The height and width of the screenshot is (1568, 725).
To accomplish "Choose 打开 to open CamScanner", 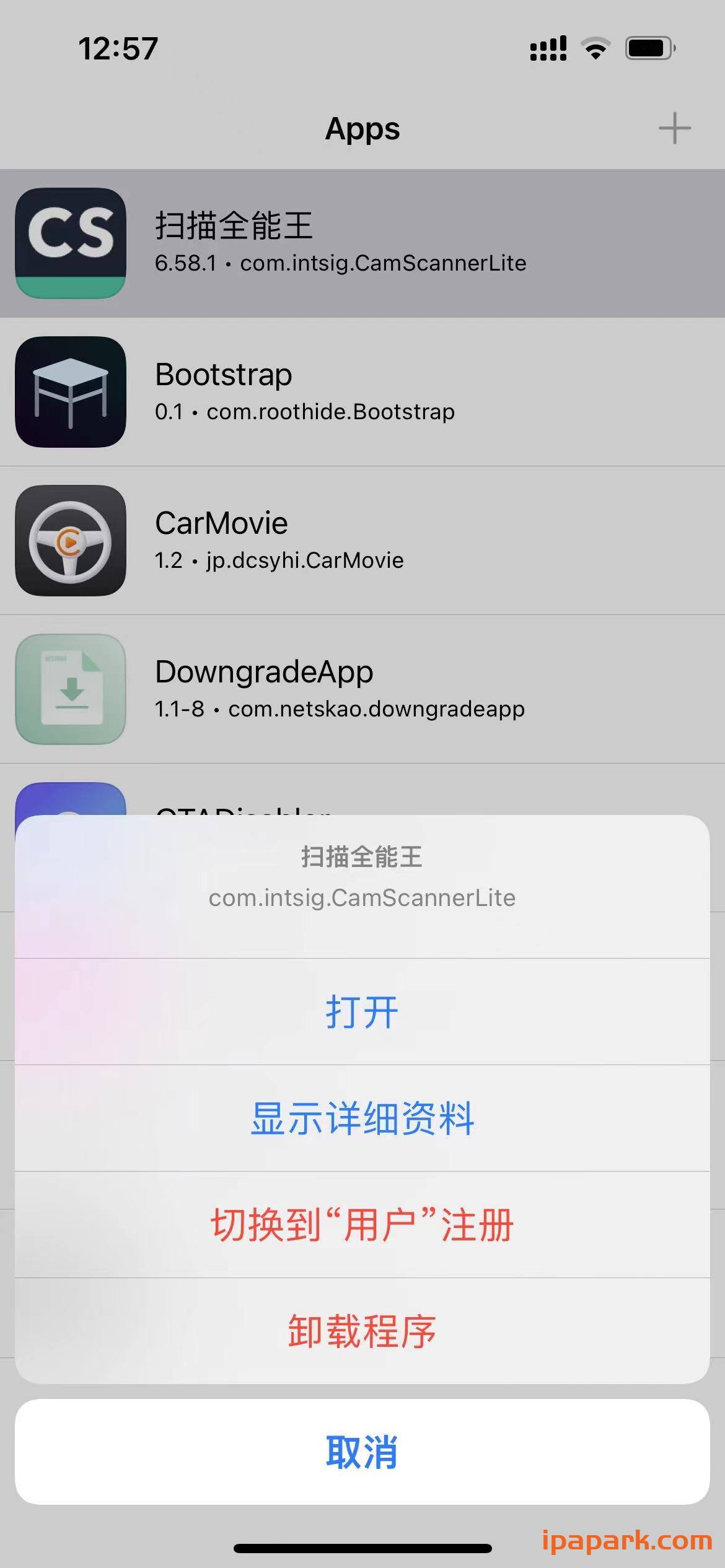I will click(362, 1009).
